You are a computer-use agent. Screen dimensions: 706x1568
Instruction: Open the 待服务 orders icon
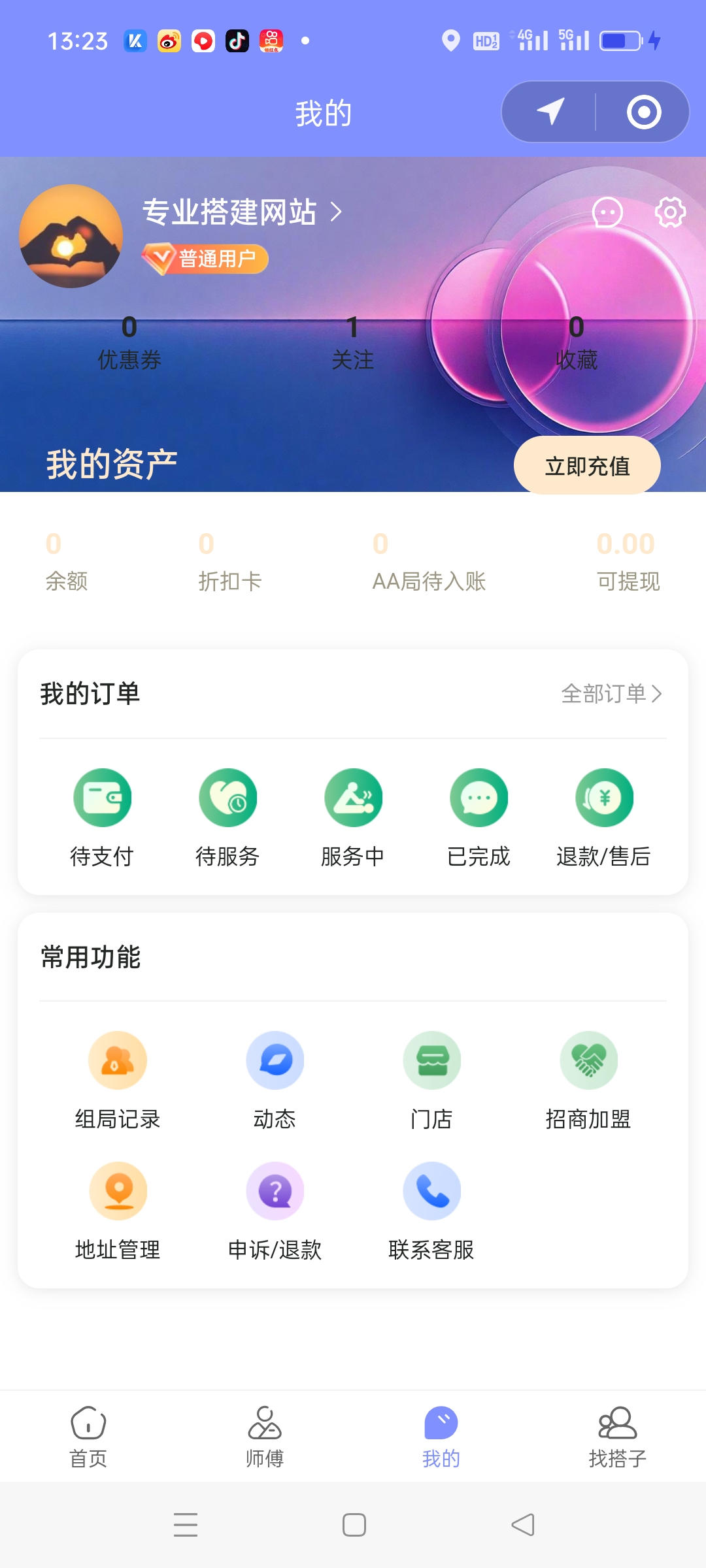pos(227,797)
